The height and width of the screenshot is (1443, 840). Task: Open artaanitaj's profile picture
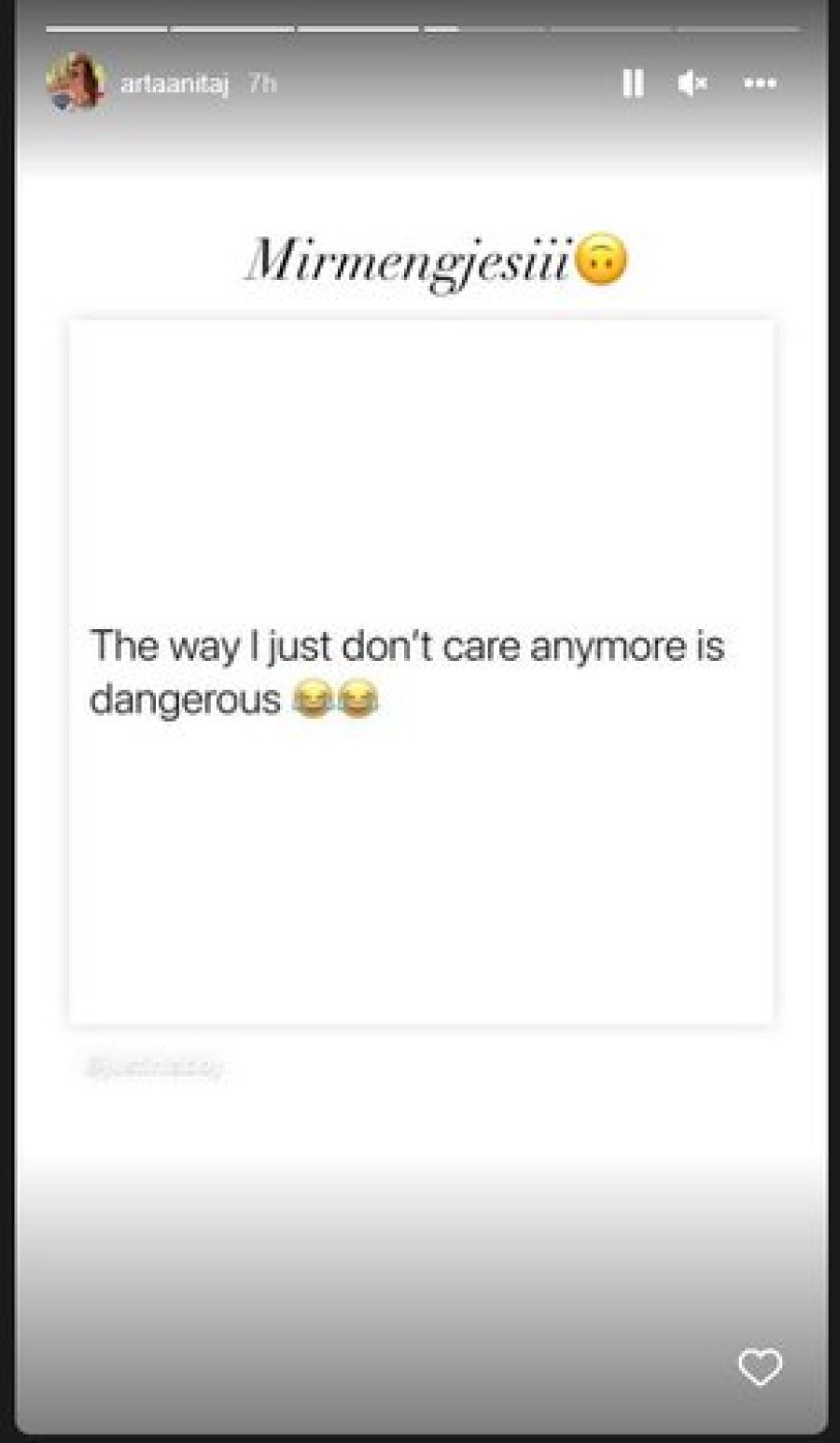pyautogui.click(x=75, y=82)
